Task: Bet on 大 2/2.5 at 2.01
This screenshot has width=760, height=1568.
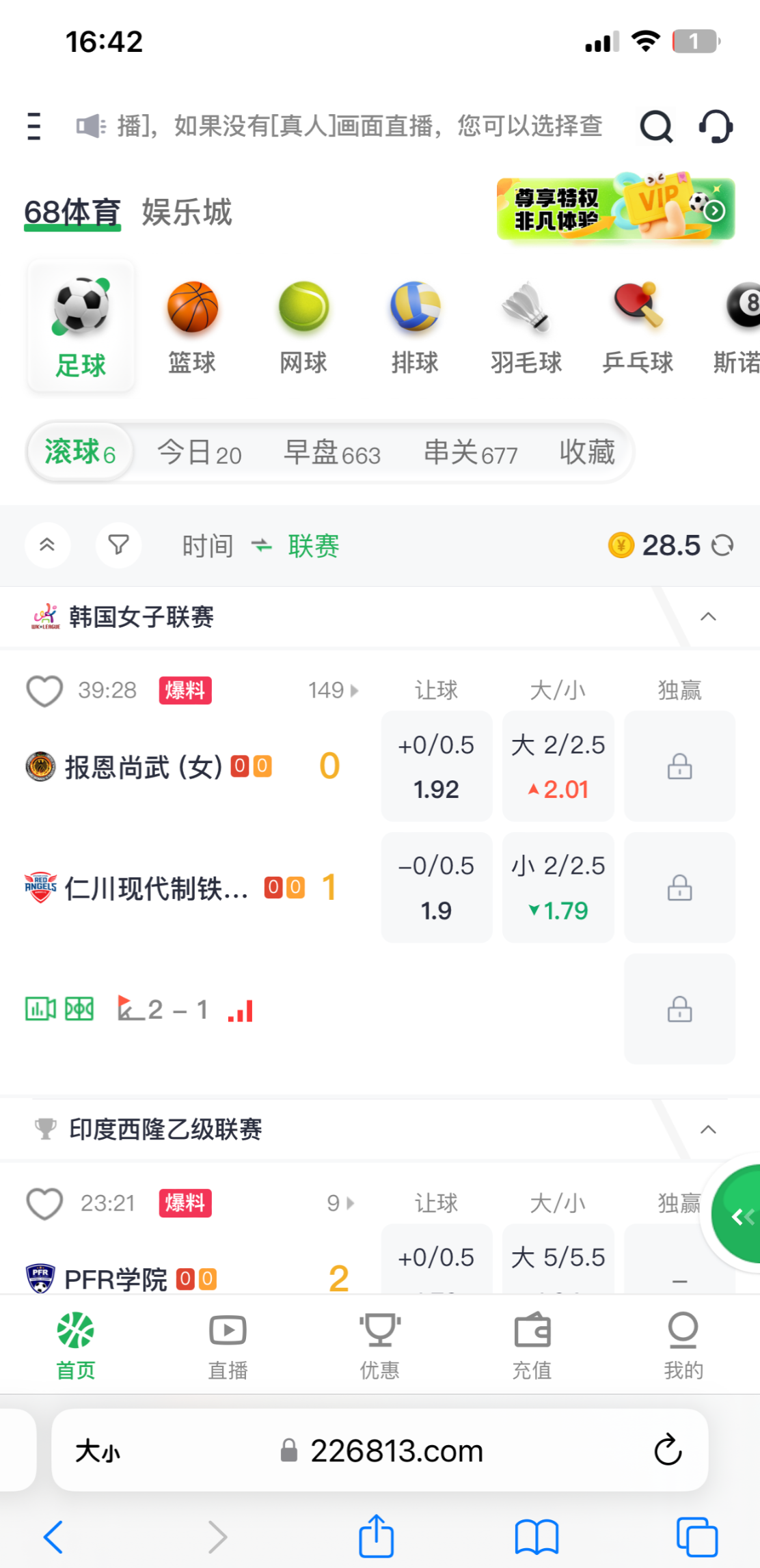Action: click(558, 766)
